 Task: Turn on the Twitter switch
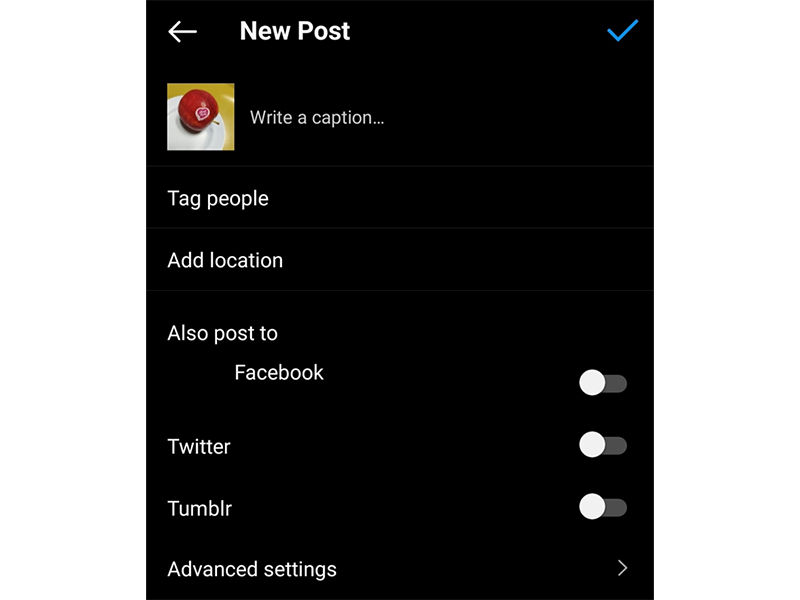603,446
